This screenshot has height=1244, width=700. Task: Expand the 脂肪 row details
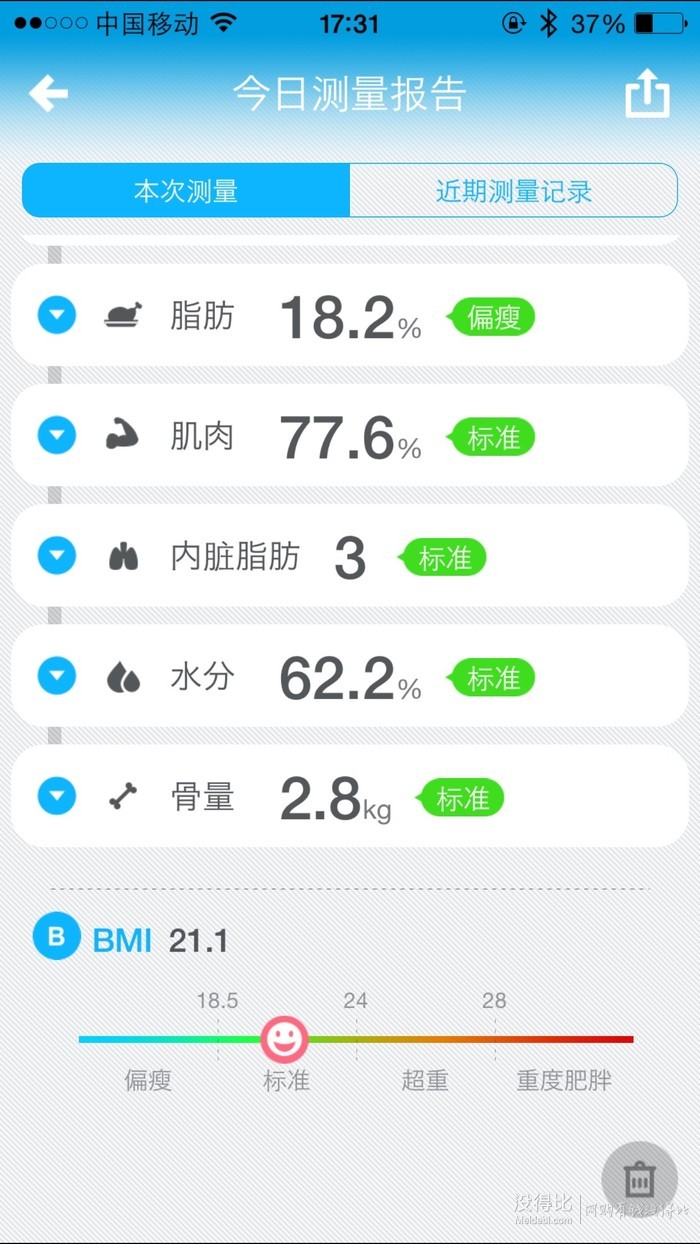tap(57, 316)
